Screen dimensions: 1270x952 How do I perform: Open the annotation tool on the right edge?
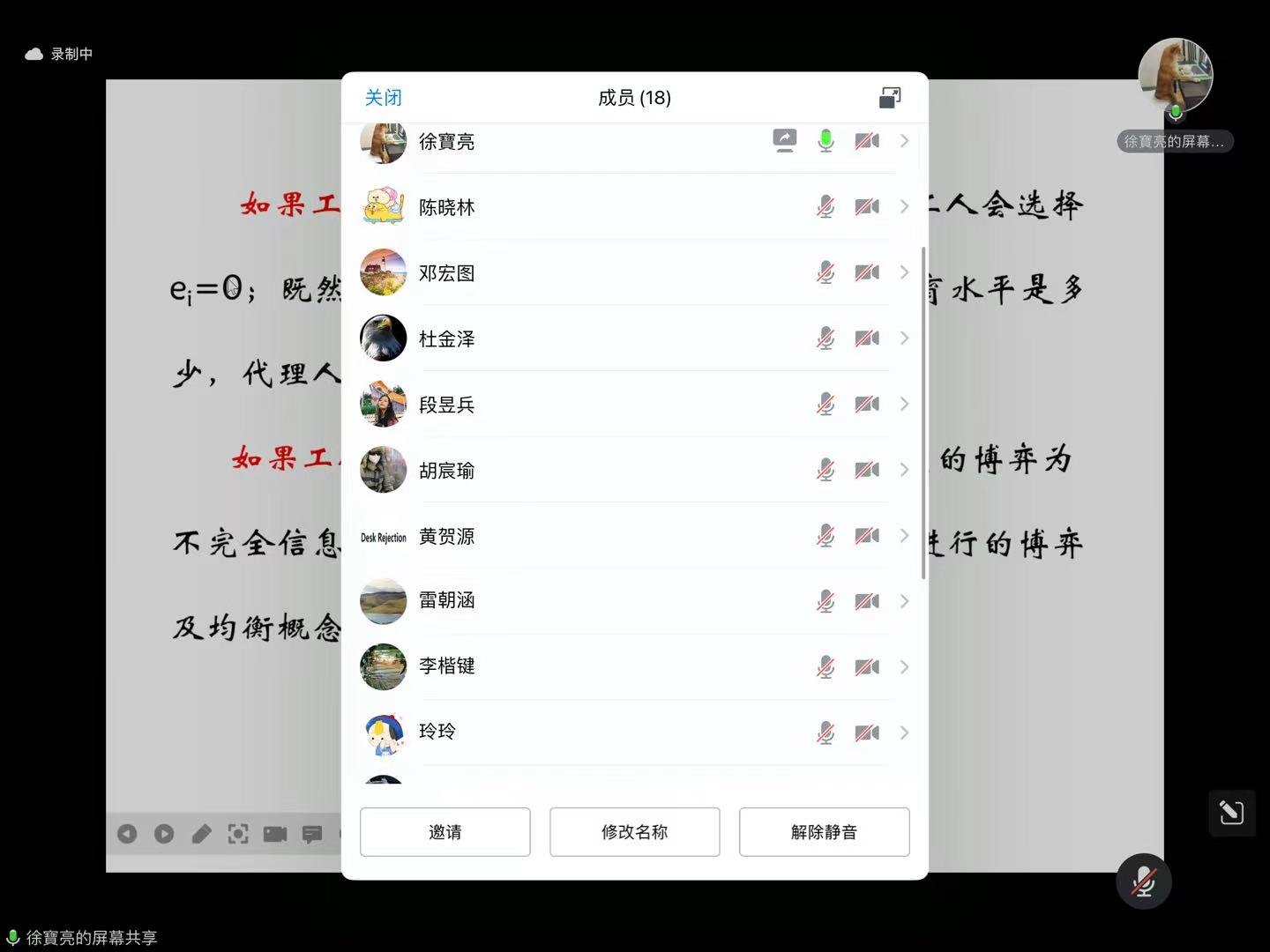coord(1231,813)
